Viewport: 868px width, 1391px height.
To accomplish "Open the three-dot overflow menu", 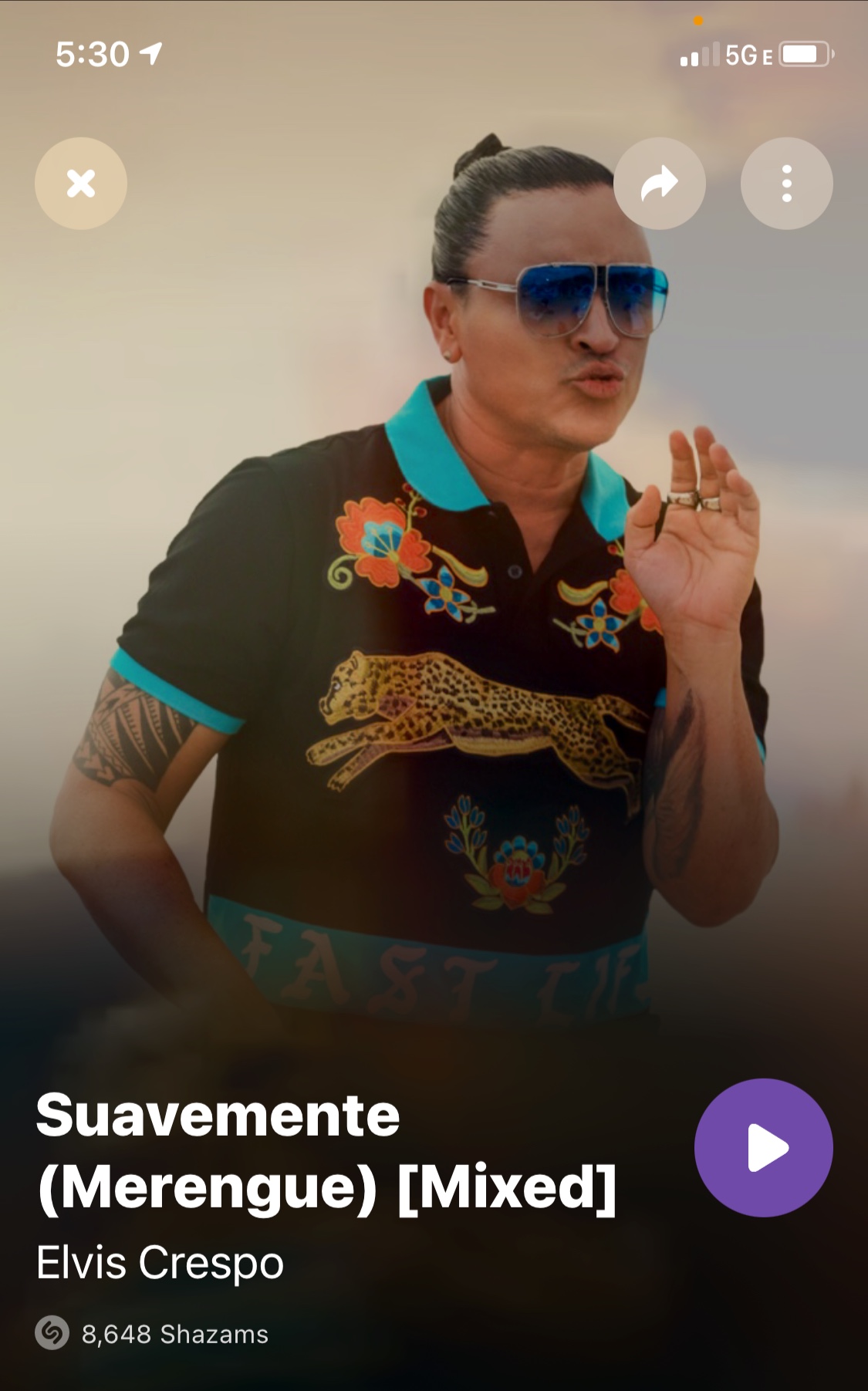I will (786, 184).
